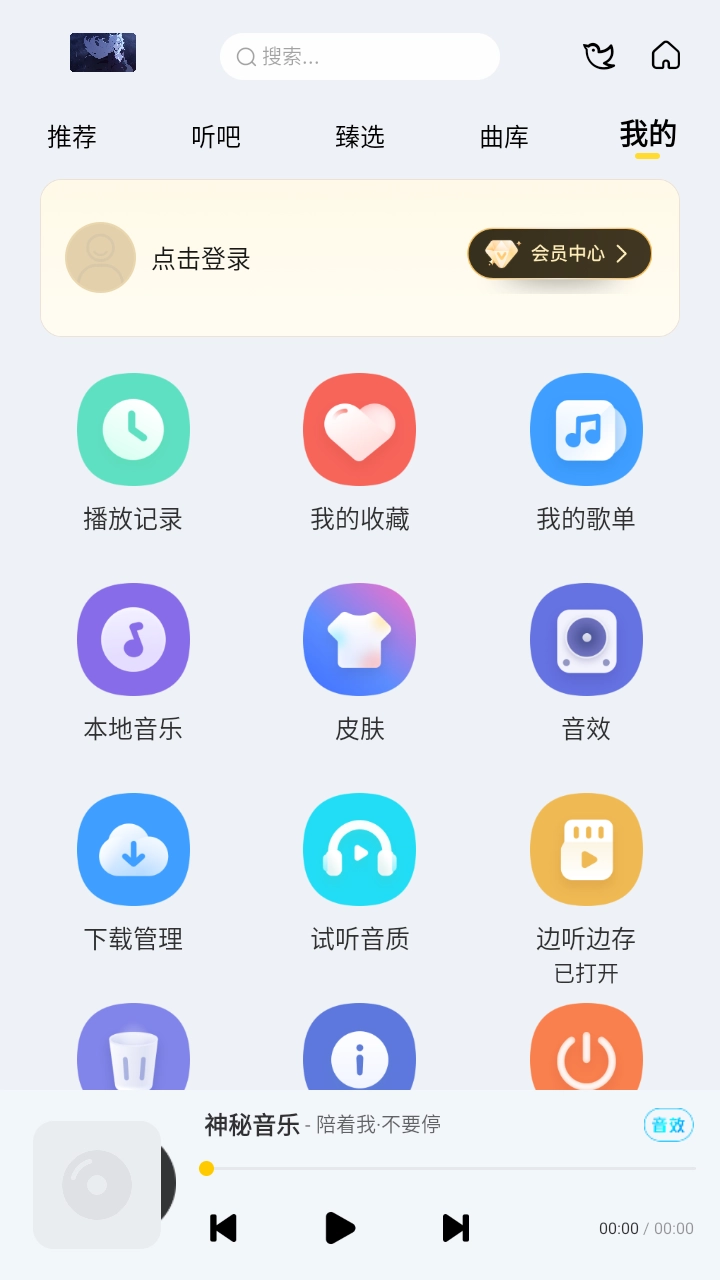Viewport: 720px width, 1280px height.
Task: Go to the 曲库 tab
Action: (504, 137)
